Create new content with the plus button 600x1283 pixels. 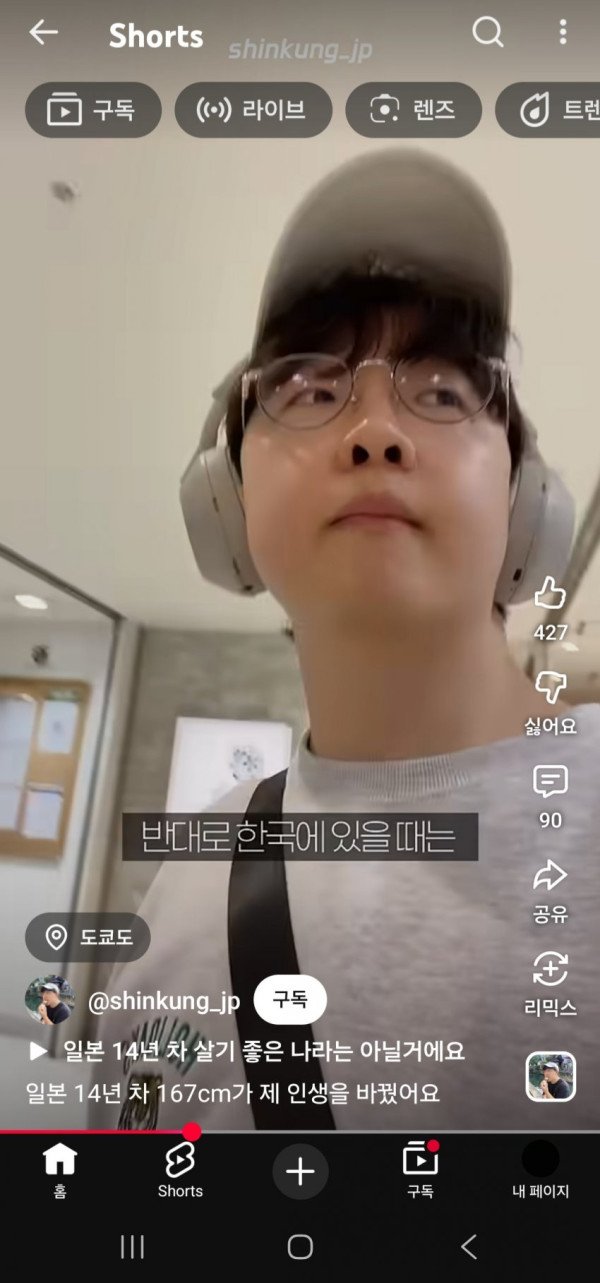[x=300, y=1171]
